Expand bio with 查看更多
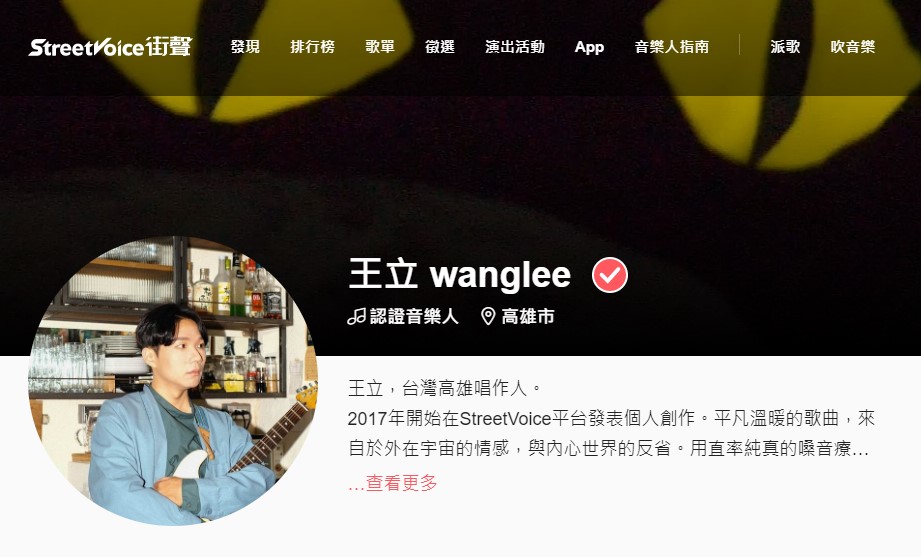Viewport: 921px width, 557px height. 393,483
